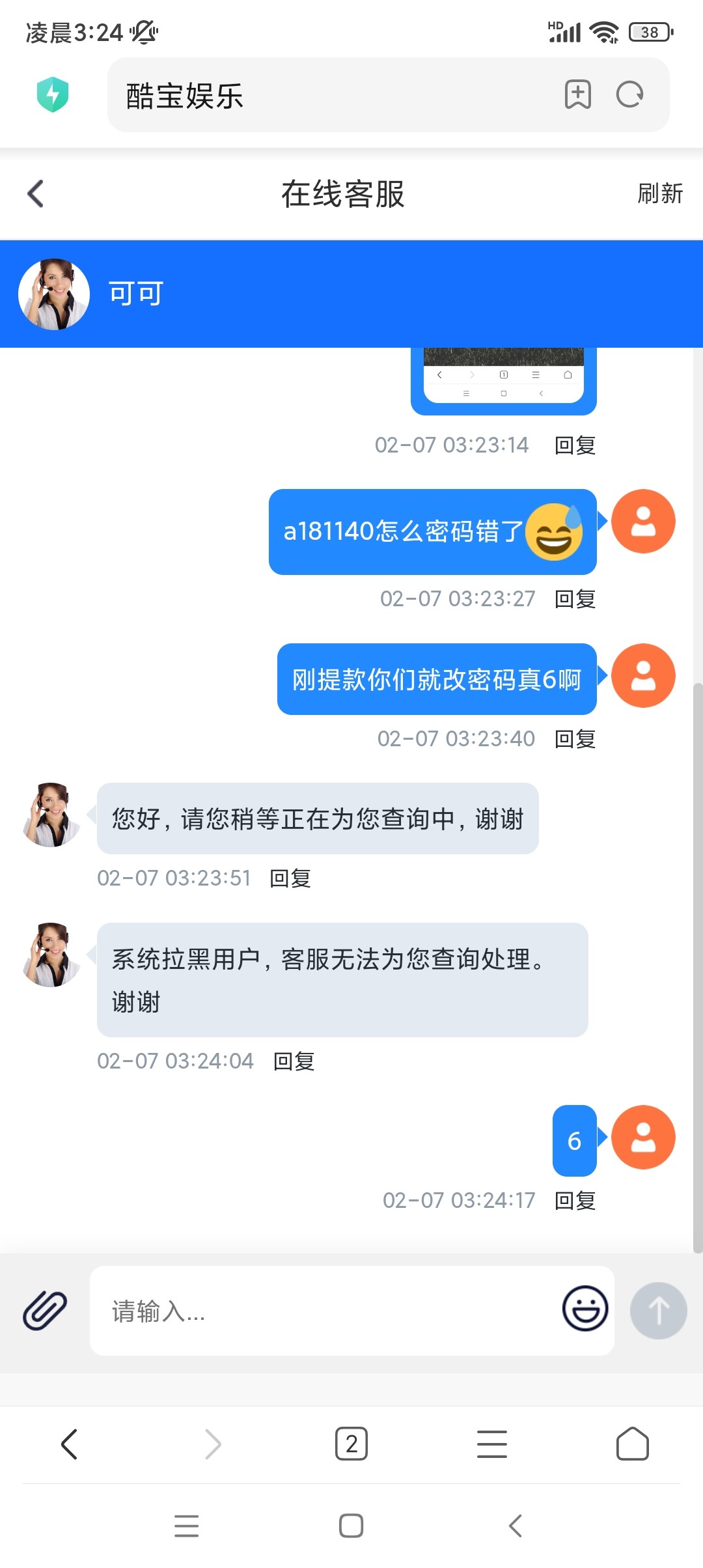
Task: Reply to the agent message at 03:24:04
Action: 294,1061
